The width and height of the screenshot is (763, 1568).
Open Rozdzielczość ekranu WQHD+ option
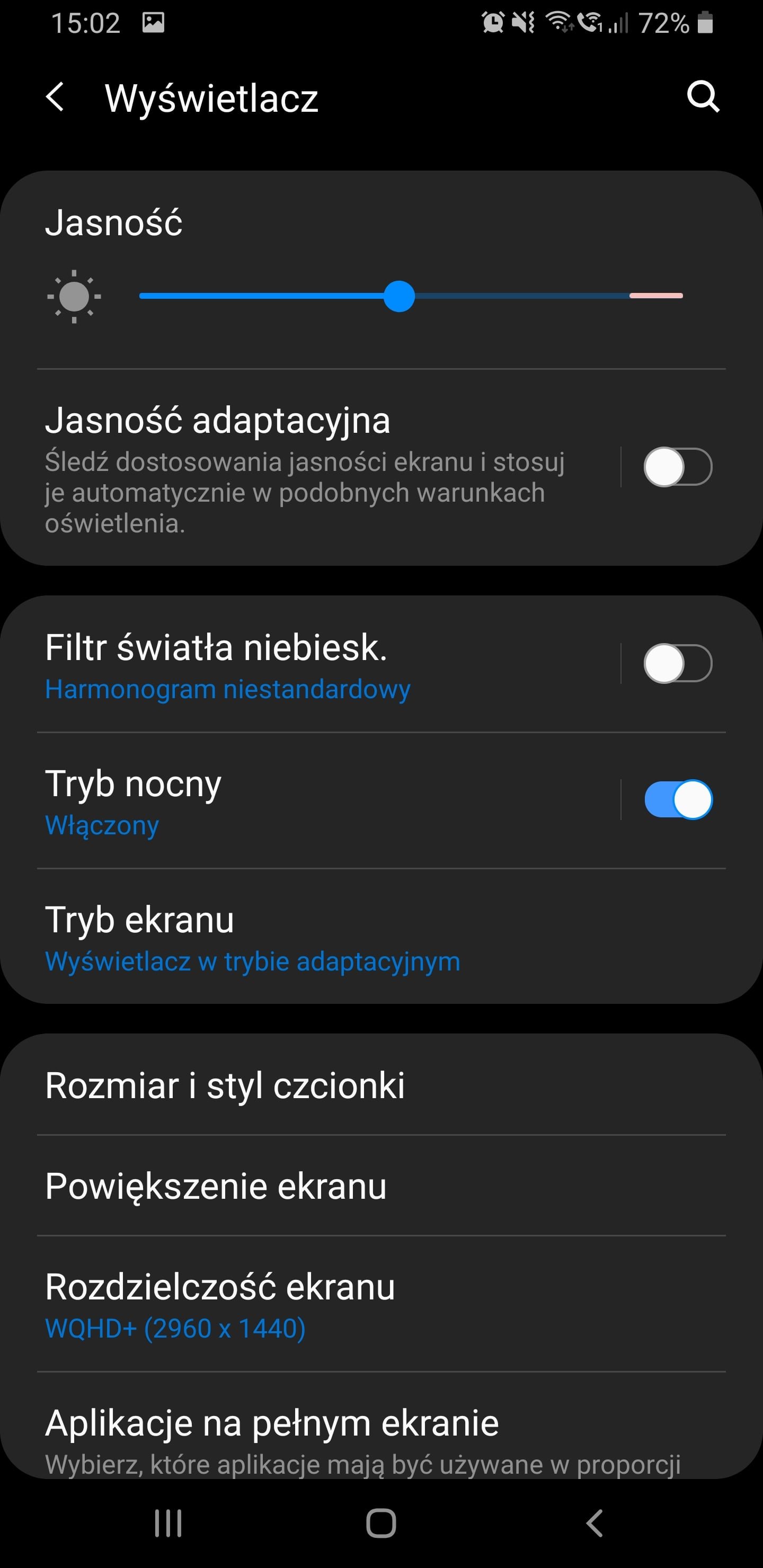click(381, 1304)
